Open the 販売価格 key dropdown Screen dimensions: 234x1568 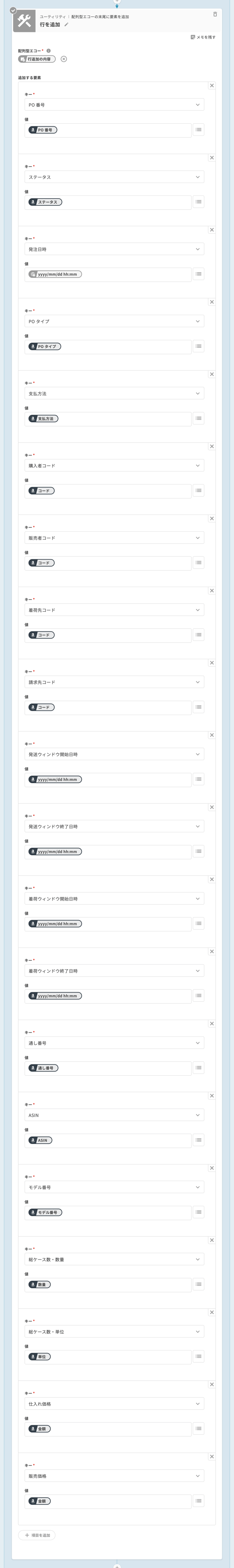(114, 1476)
